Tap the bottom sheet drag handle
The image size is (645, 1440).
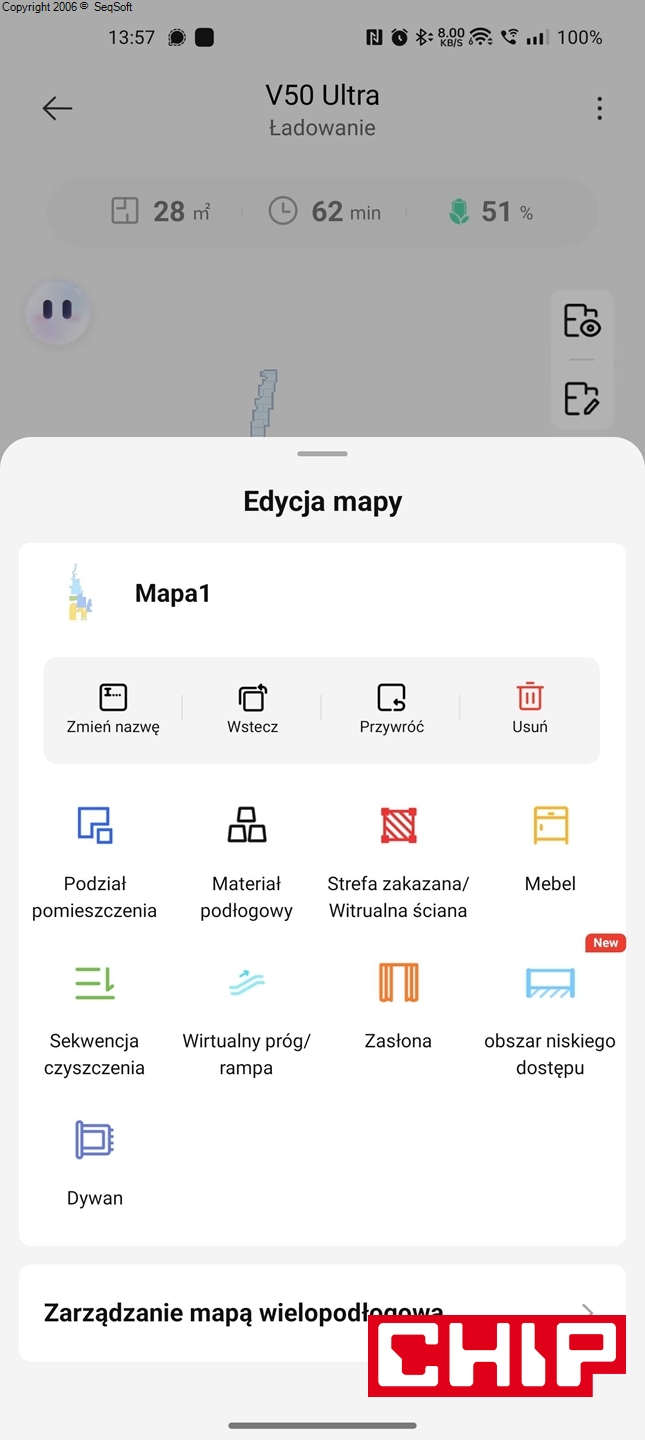coord(322,454)
